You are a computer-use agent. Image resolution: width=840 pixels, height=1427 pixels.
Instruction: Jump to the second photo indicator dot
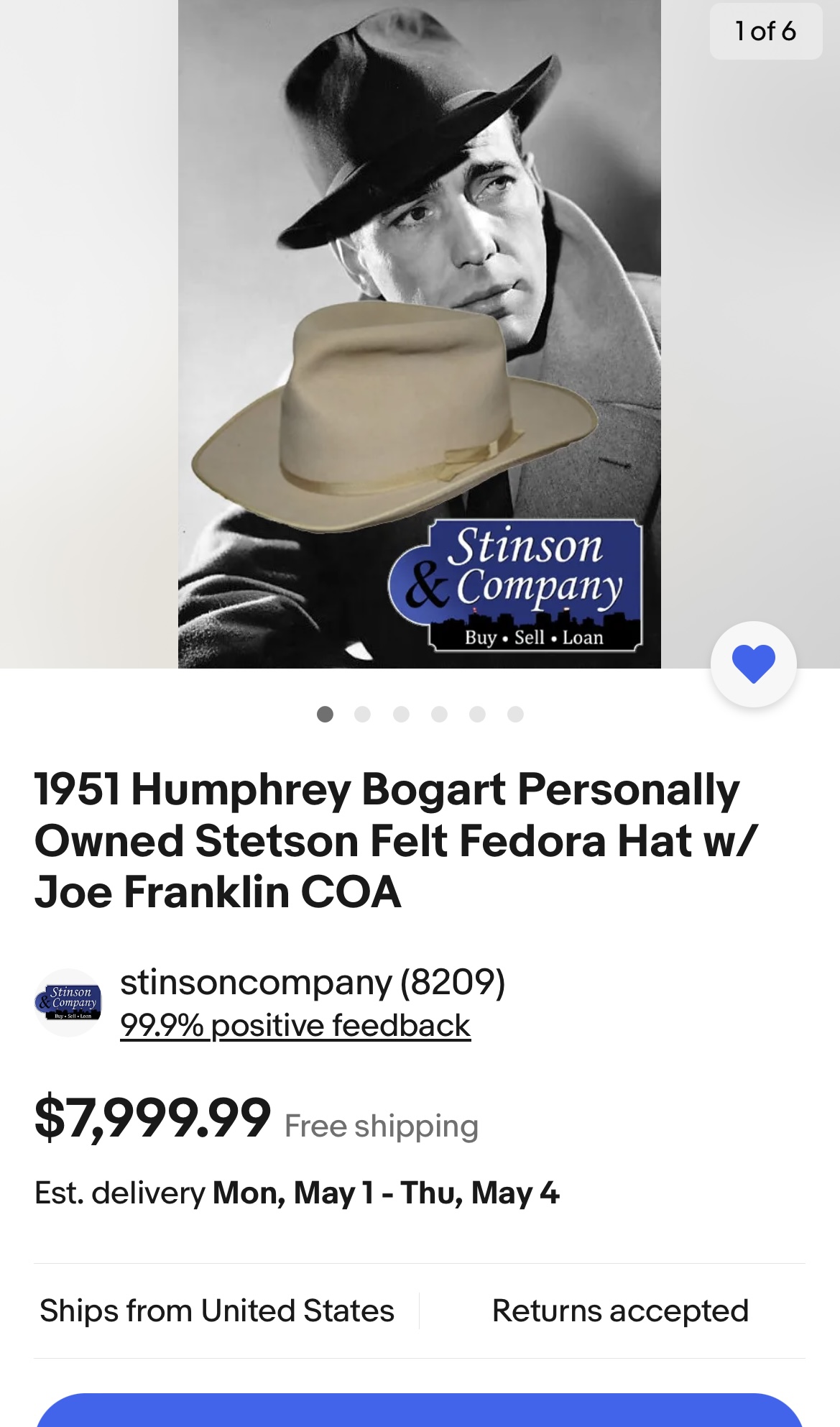click(x=363, y=714)
